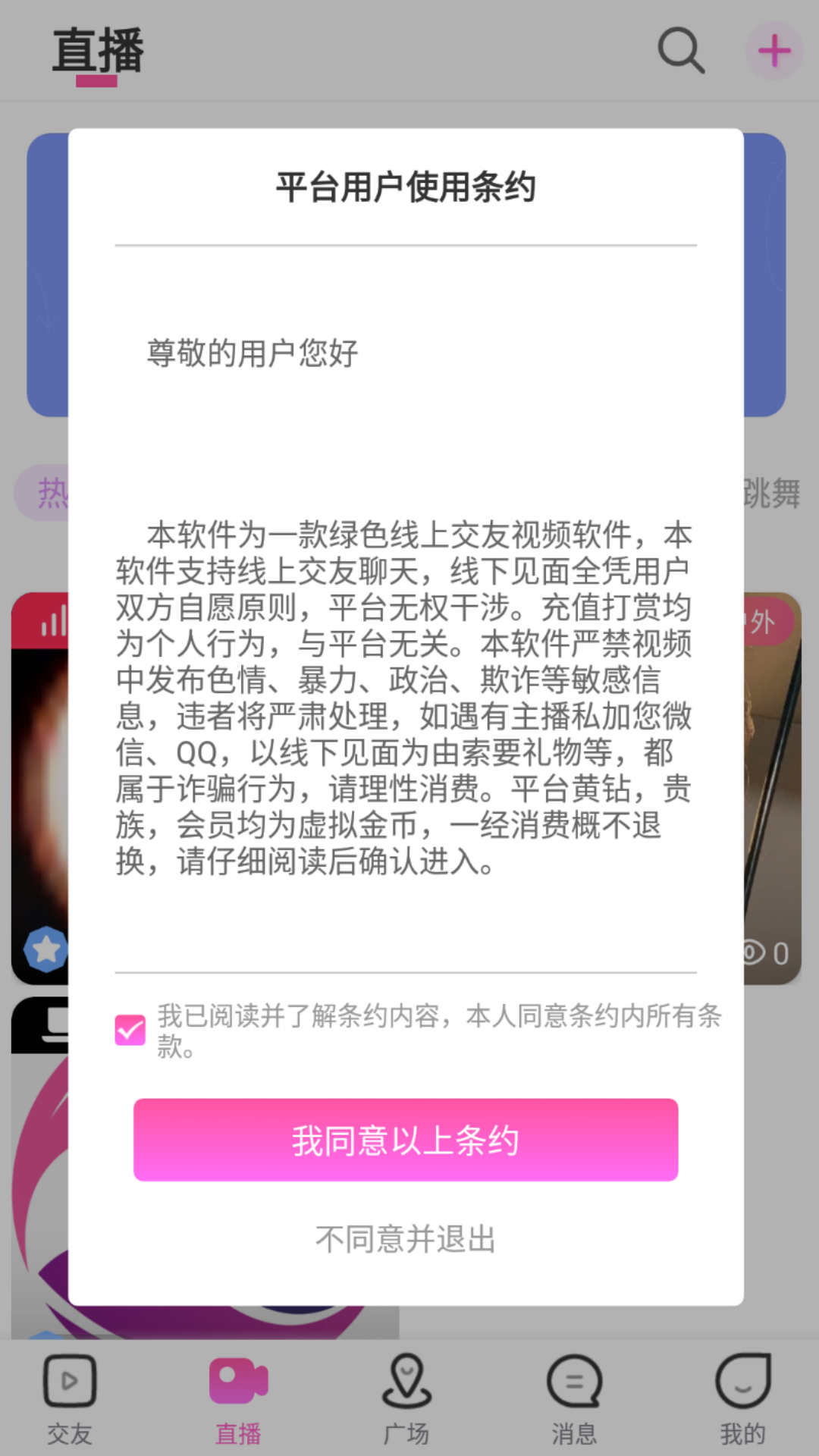Image resolution: width=819 pixels, height=1456 pixels.
Task: Tap the 我同意以上条约 agree button
Action: [x=406, y=1140]
